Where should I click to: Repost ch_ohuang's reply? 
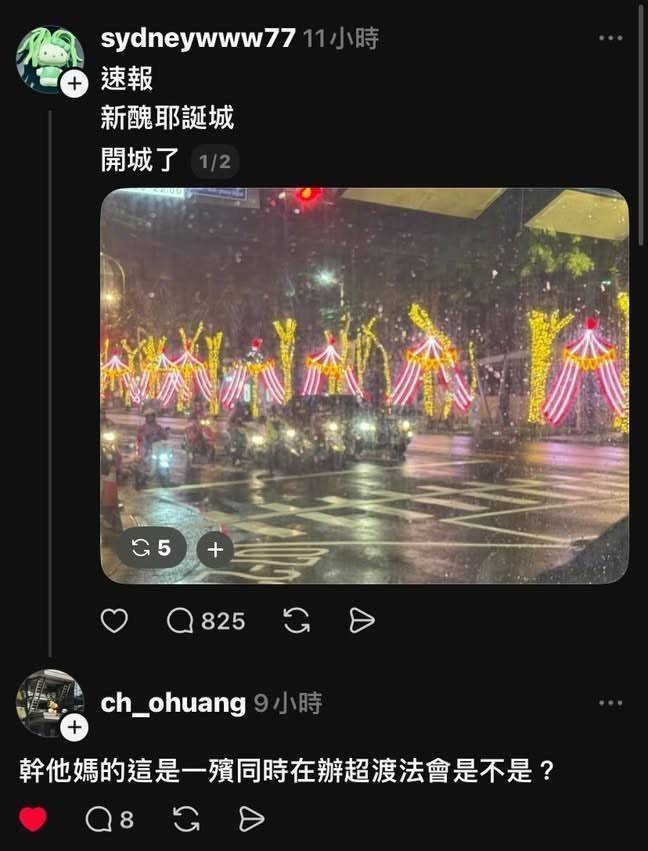point(186,820)
